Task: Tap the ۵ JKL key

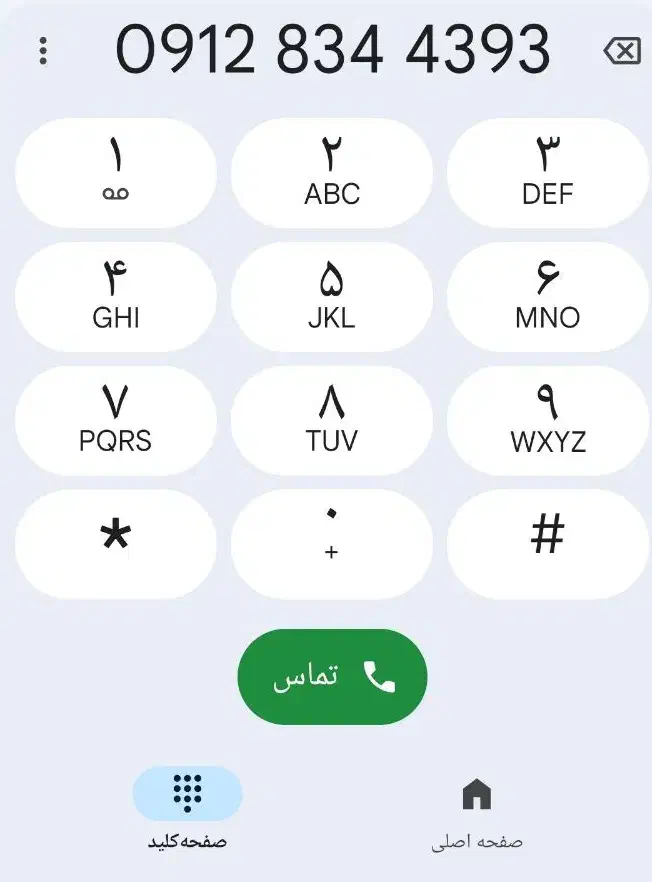Action: 332,297
